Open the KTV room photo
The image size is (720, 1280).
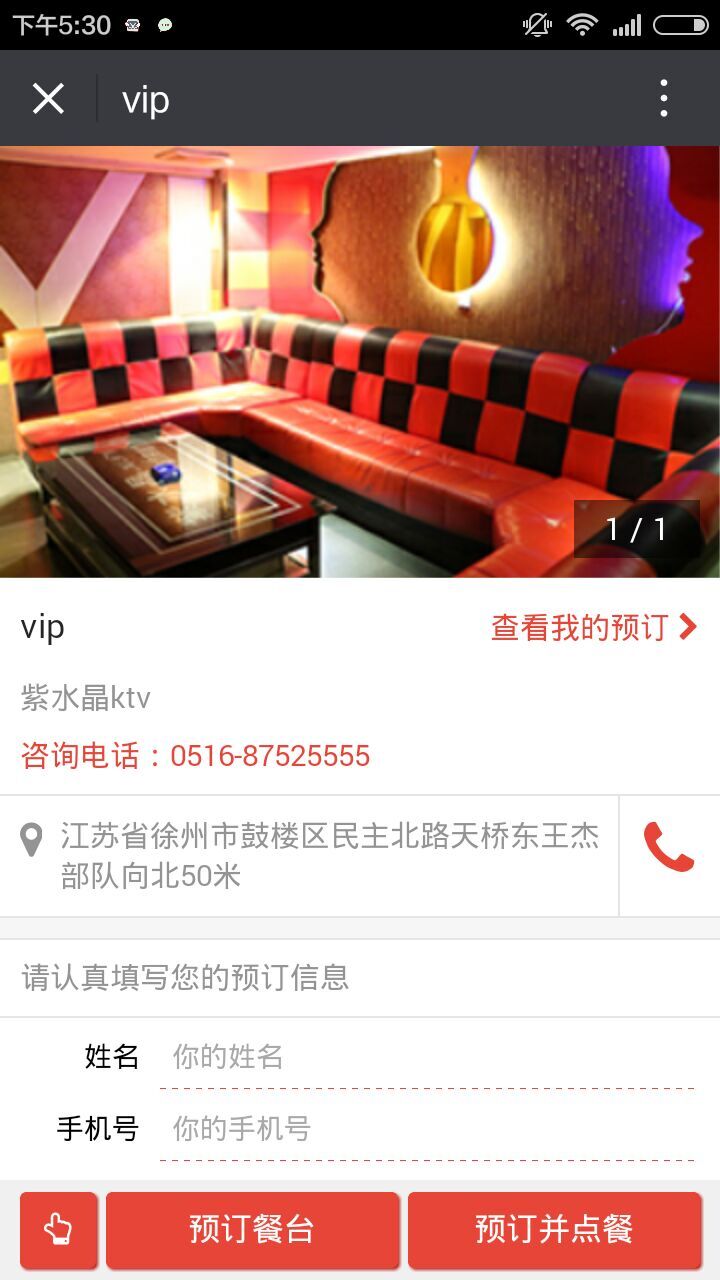(360, 362)
